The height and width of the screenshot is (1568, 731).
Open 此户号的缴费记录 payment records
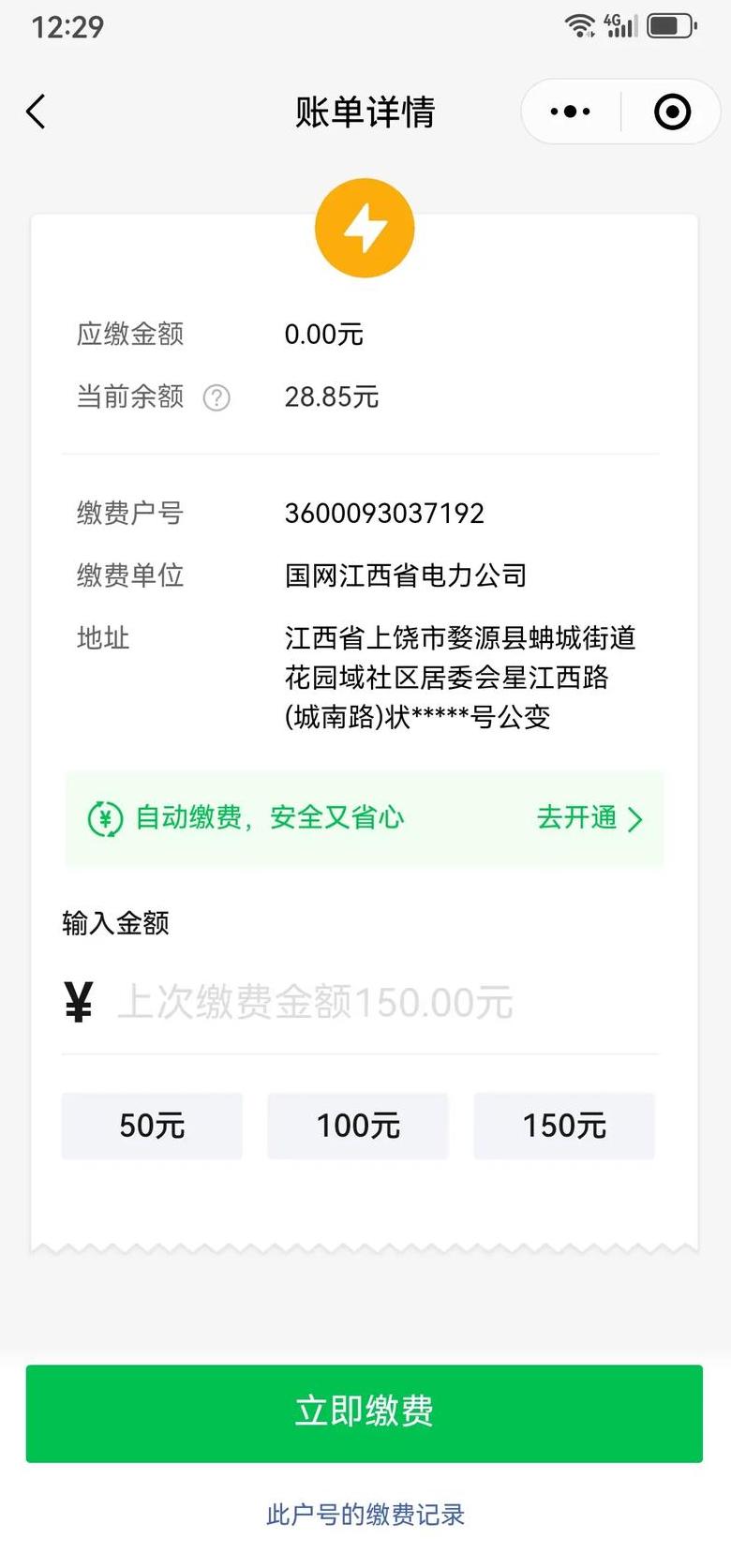point(365,1515)
